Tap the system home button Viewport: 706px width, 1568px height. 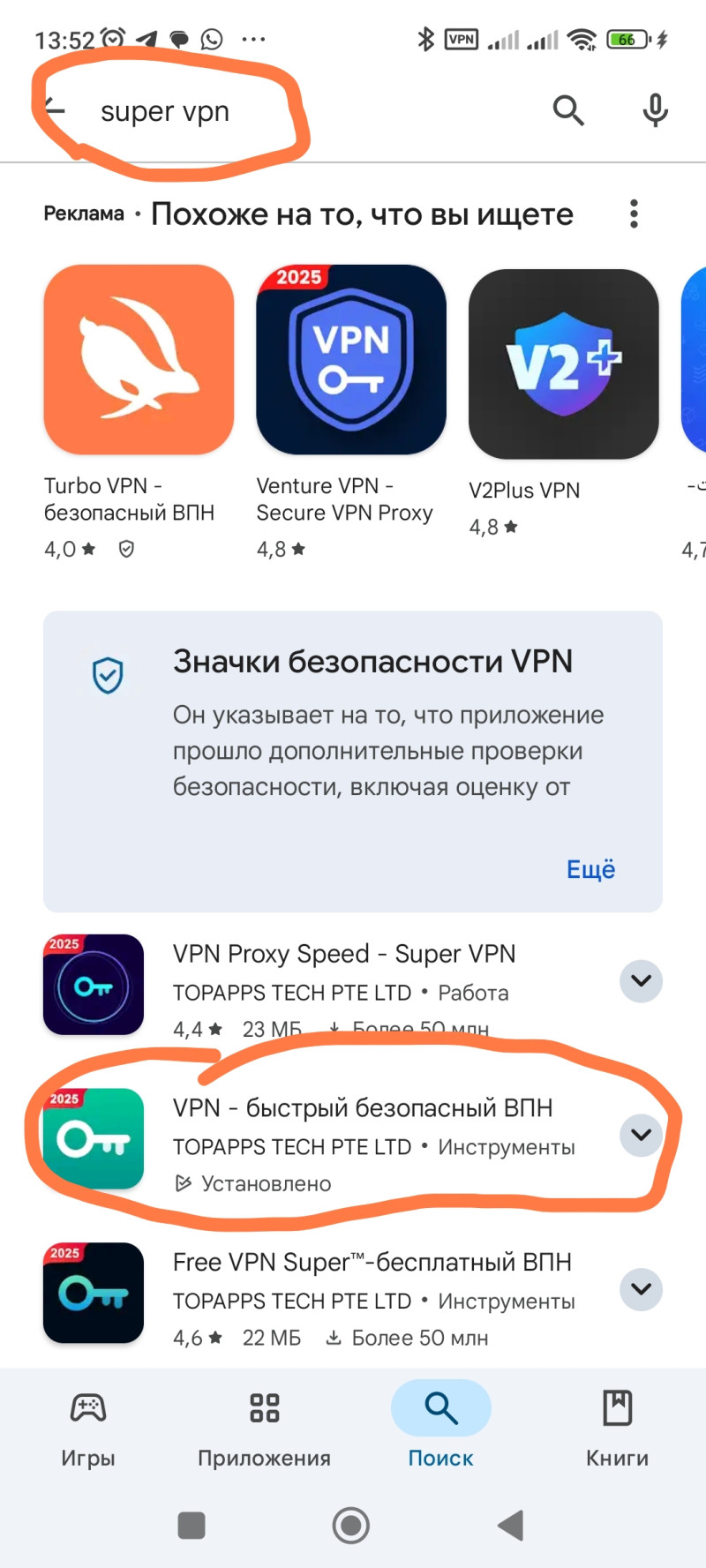(351, 1526)
